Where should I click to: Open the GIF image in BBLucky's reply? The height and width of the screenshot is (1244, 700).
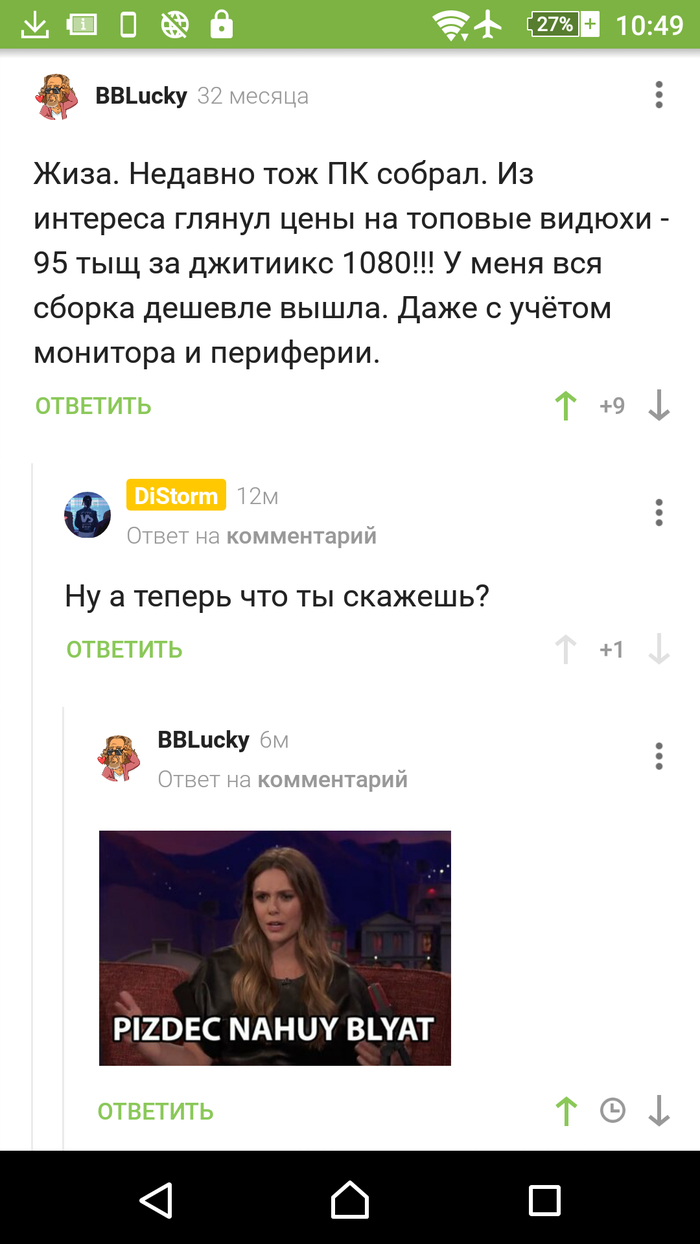(275, 947)
